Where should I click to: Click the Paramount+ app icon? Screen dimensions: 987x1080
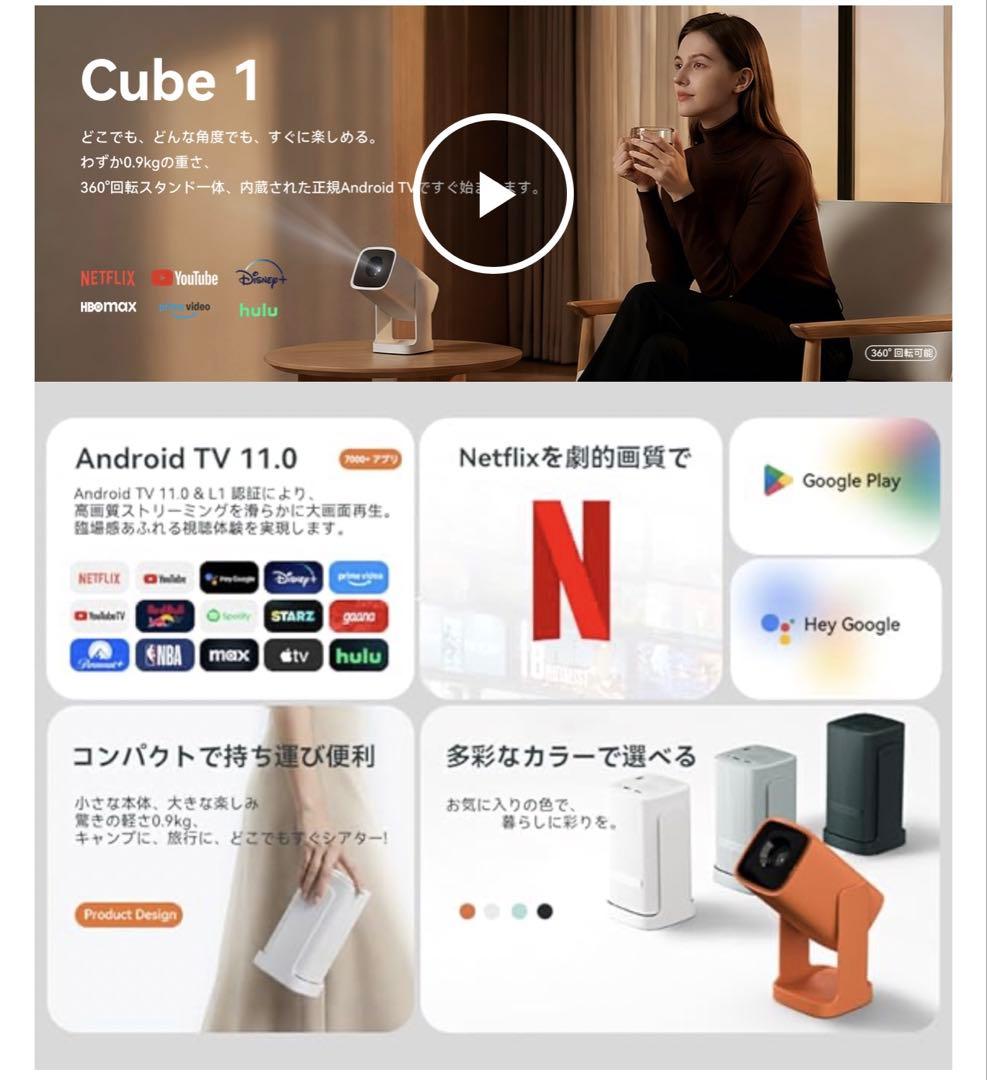pyautogui.click(x=100, y=655)
